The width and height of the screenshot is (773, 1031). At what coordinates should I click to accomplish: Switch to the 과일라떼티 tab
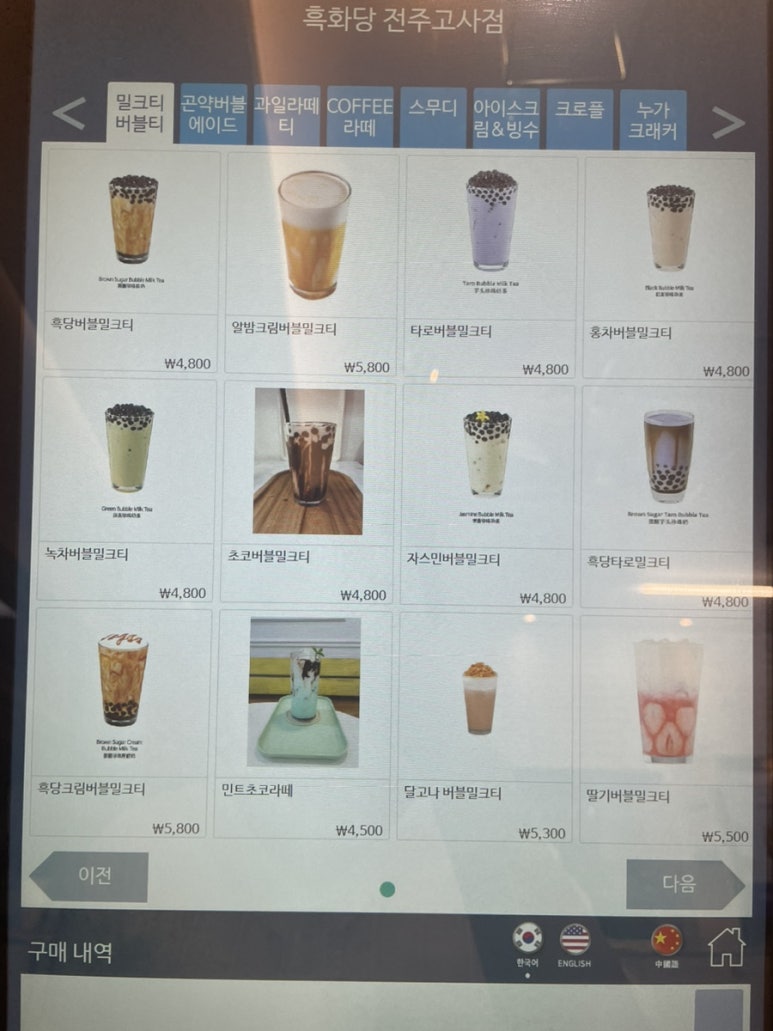point(287,116)
